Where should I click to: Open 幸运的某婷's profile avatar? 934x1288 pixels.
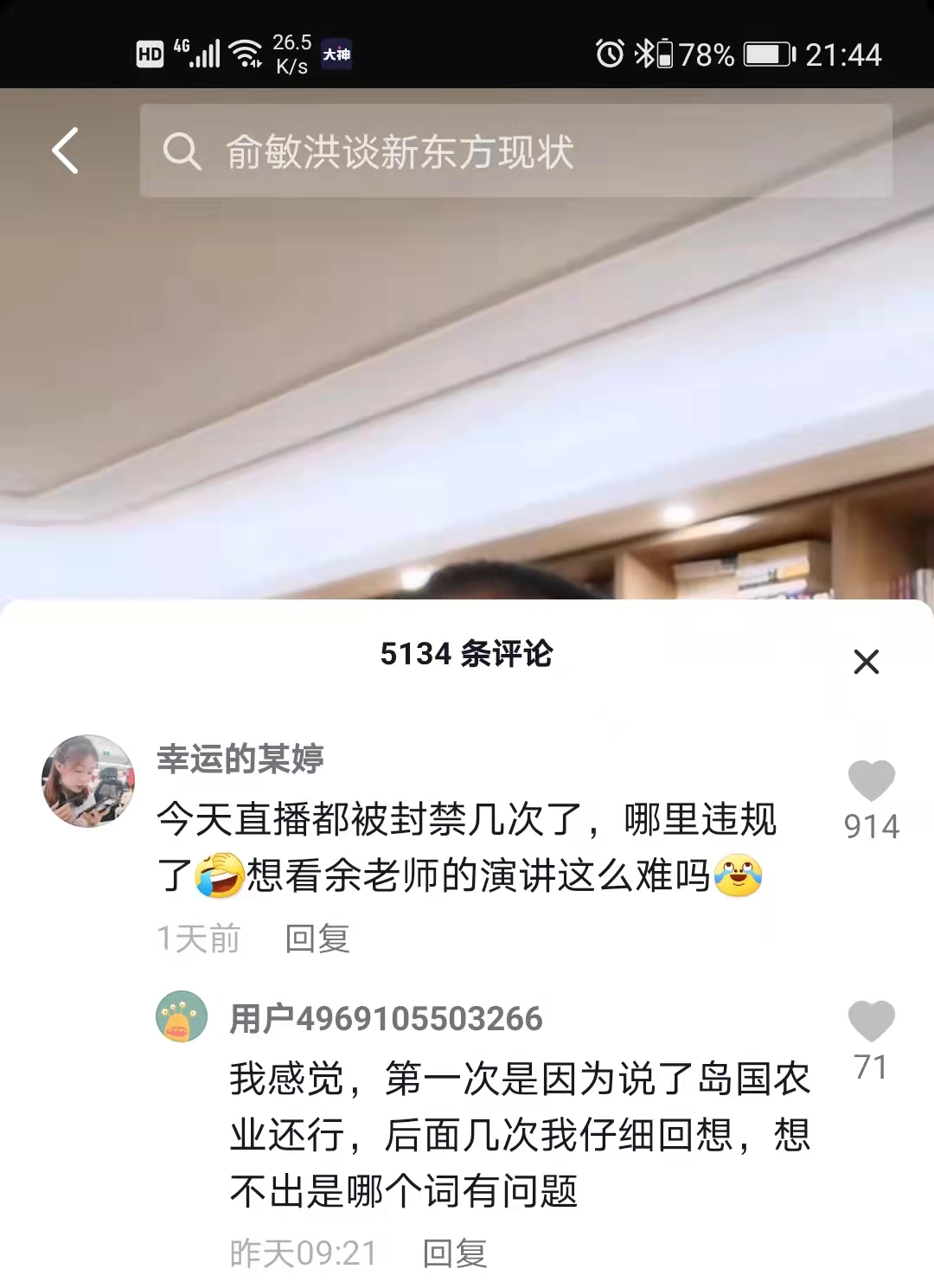coord(88,781)
